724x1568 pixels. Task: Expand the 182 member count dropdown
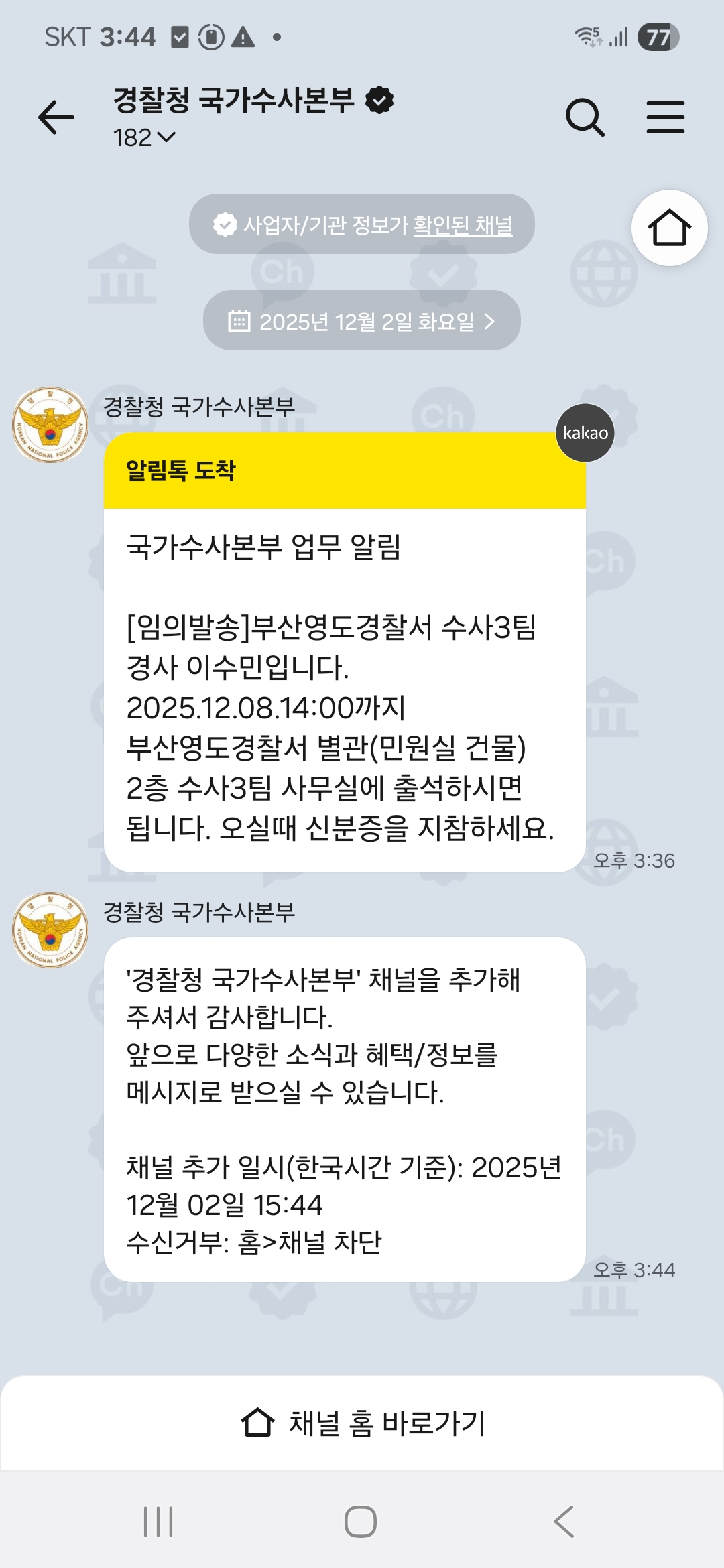click(x=144, y=138)
